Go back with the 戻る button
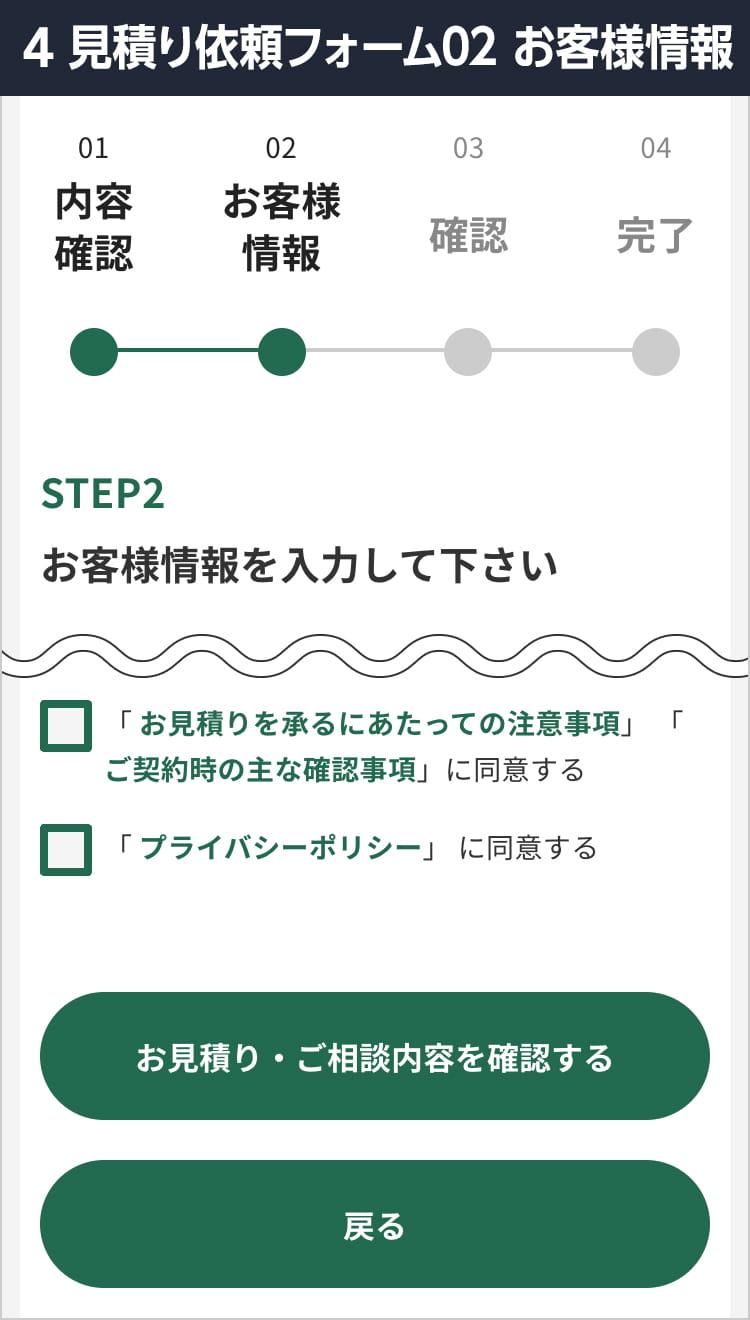Image resolution: width=750 pixels, height=1320 pixels. click(x=375, y=1224)
